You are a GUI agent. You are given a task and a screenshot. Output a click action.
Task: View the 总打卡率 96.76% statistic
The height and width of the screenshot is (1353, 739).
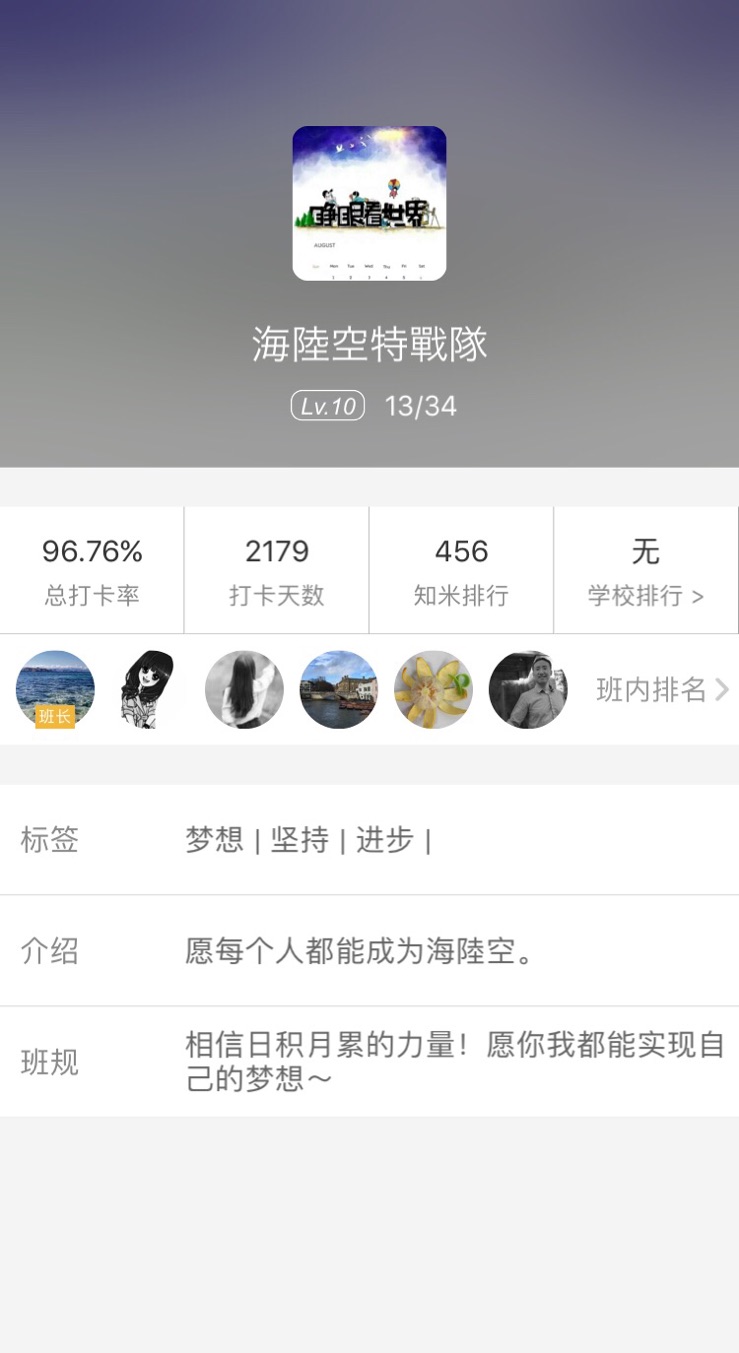click(x=92, y=570)
